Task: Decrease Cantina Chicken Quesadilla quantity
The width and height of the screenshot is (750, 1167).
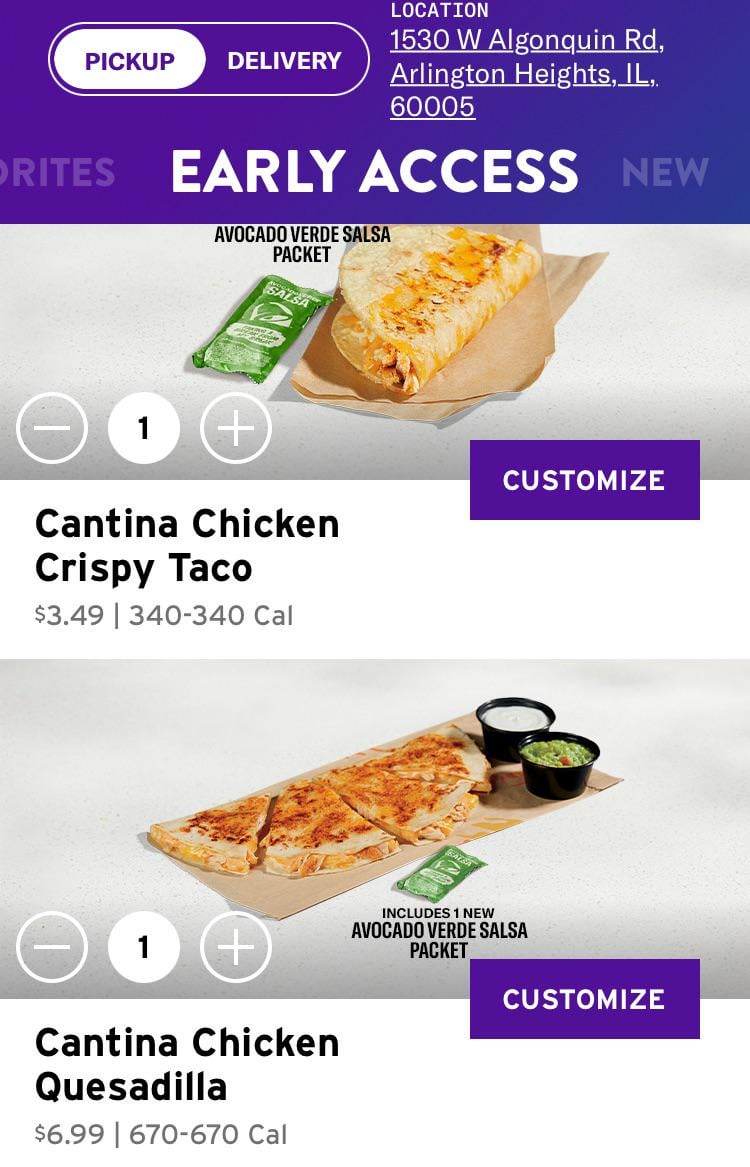Action: coord(52,947)
